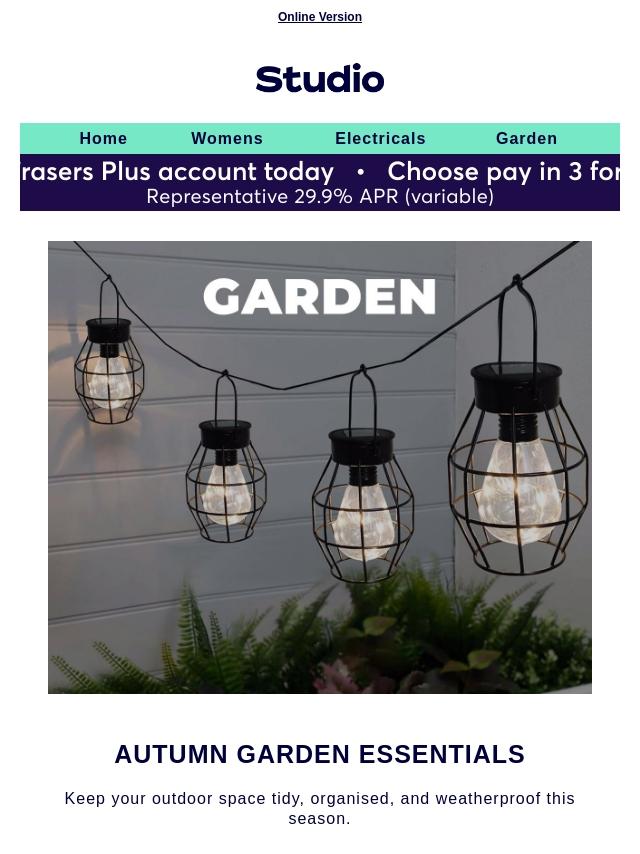640x854 pixels.
Task: Go to the Home category
Action: click(103, 138)
